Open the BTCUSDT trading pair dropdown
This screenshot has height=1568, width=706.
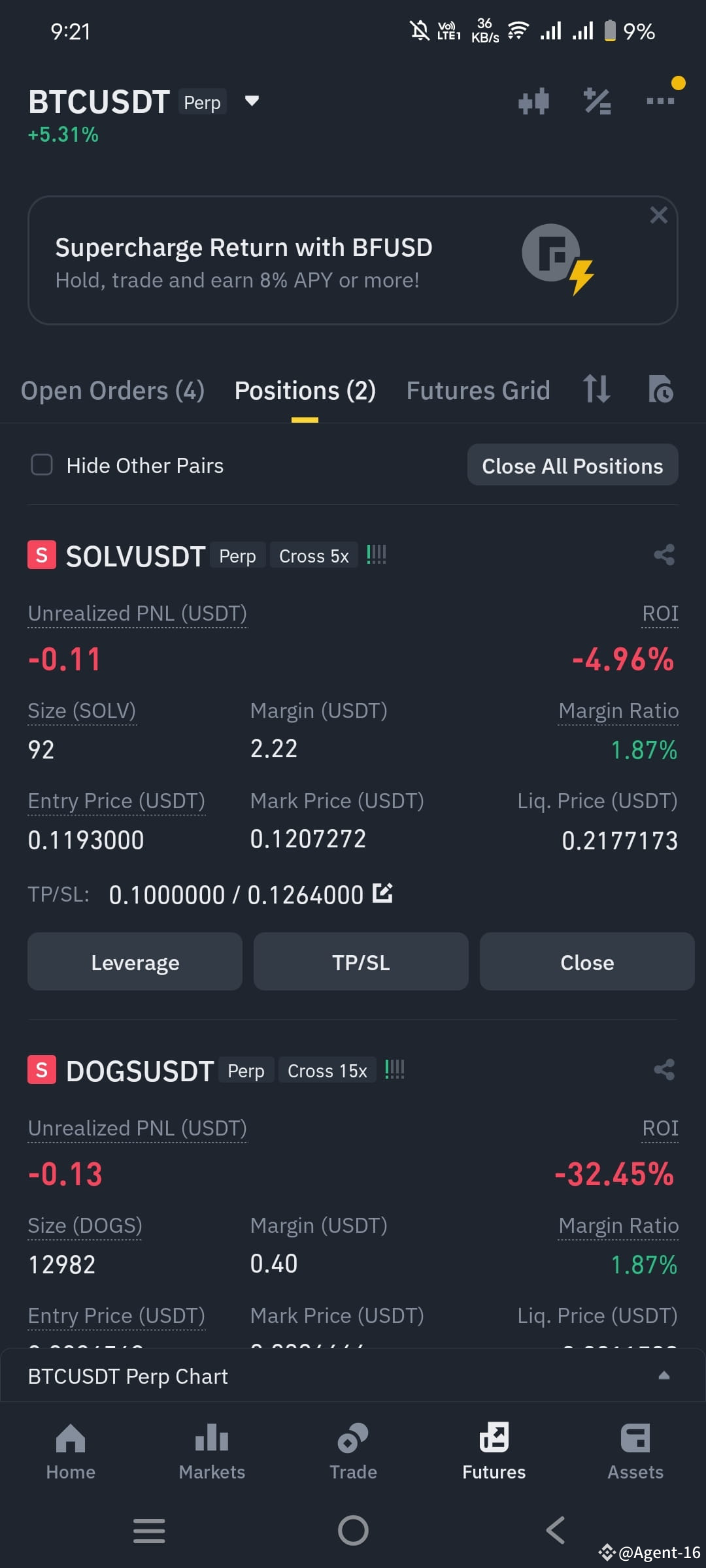click(252, 101)
